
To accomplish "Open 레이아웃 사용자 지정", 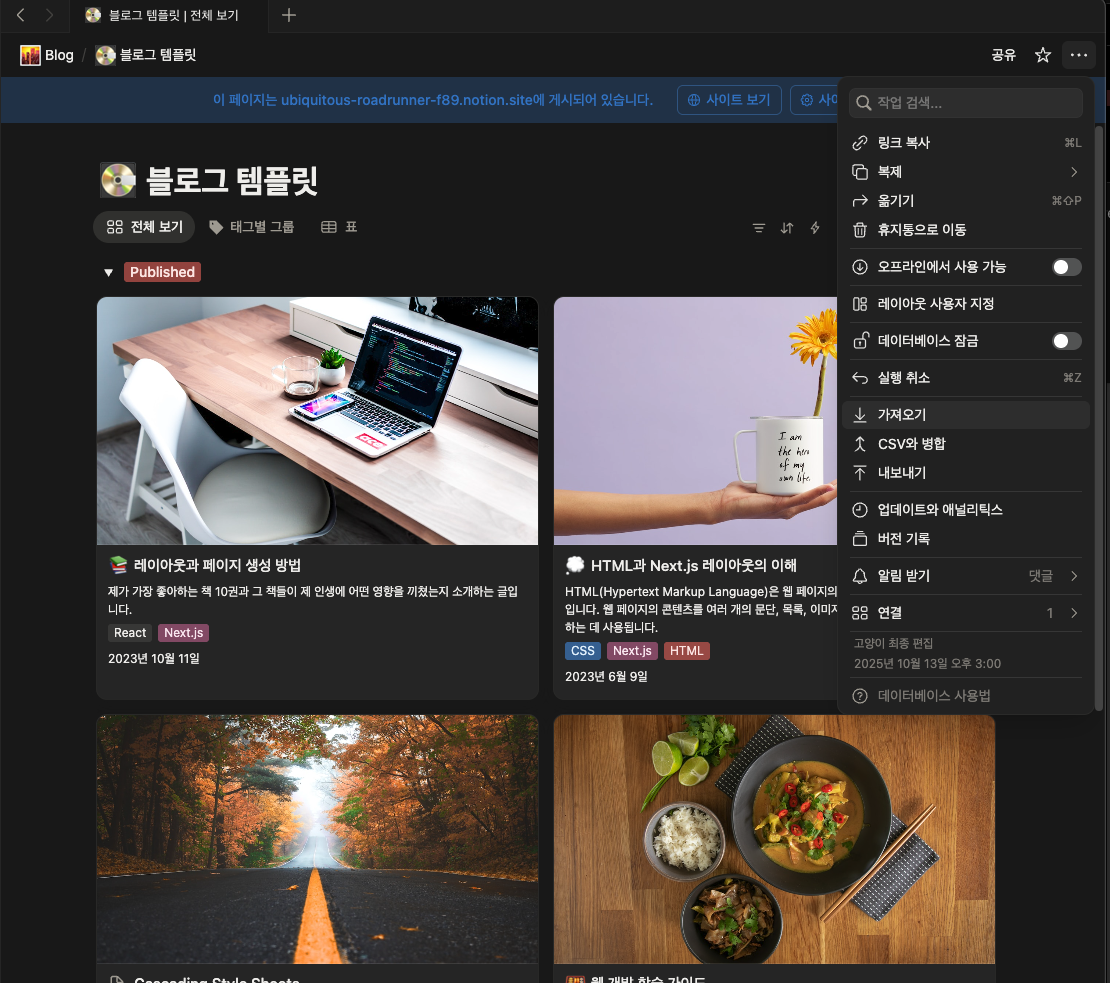I will coord(935,304).
